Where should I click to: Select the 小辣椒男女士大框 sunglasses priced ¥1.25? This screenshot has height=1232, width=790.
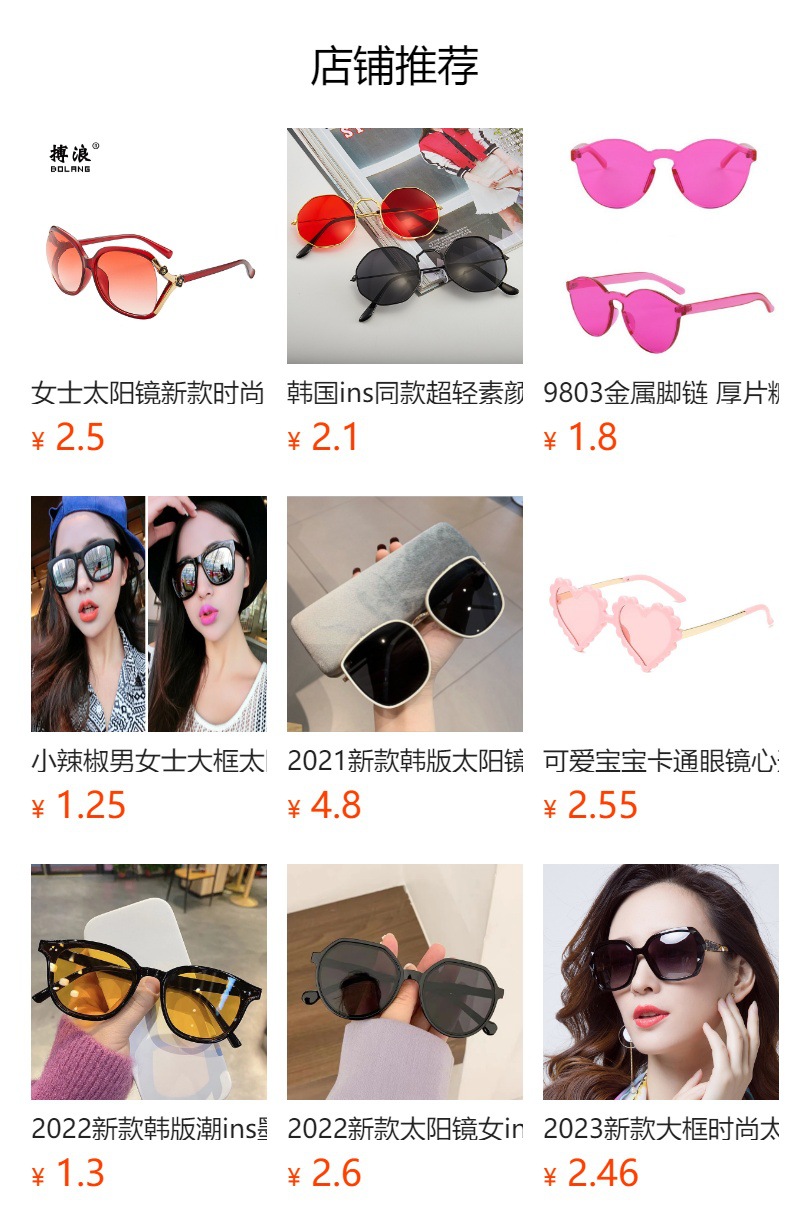point(148,614)
